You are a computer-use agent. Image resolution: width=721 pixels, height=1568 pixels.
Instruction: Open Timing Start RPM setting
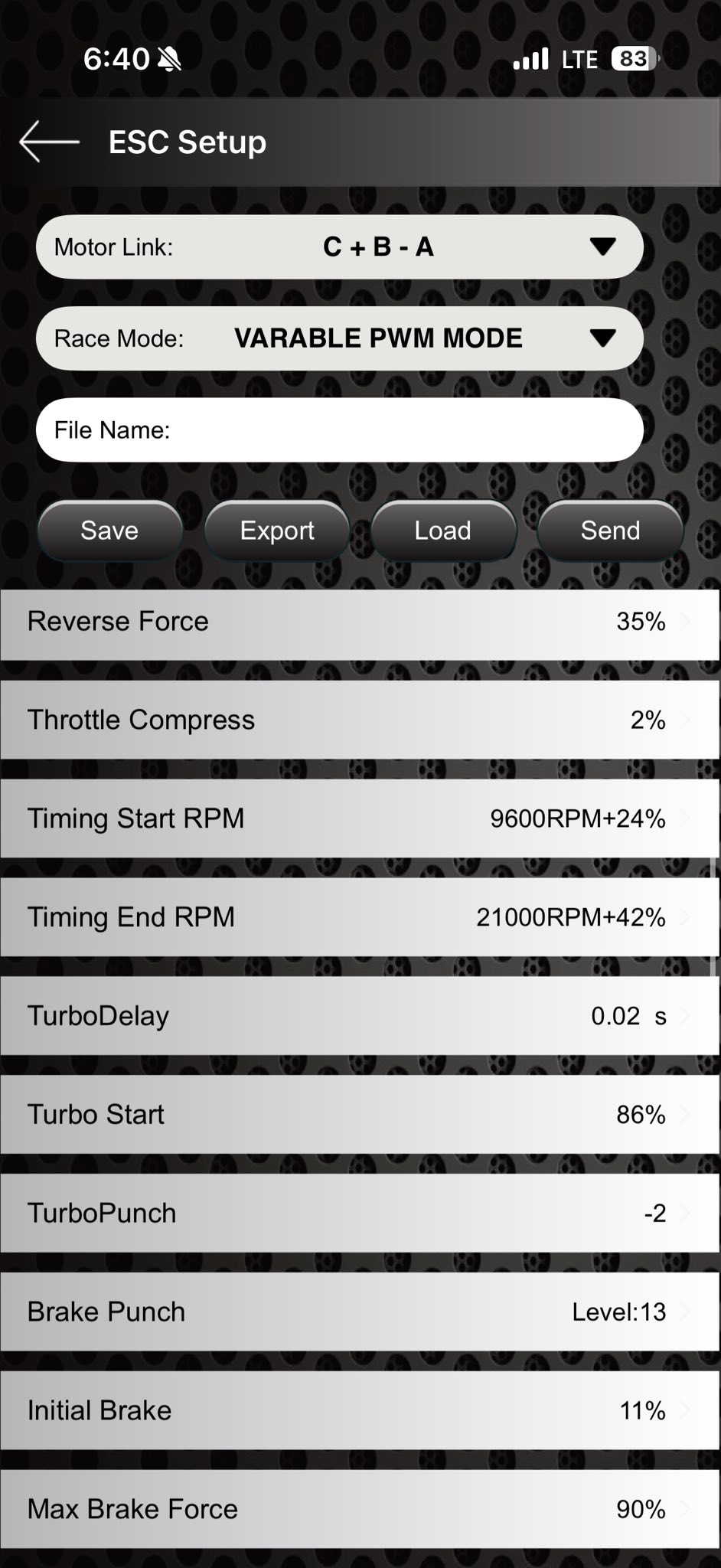point(360,818)
